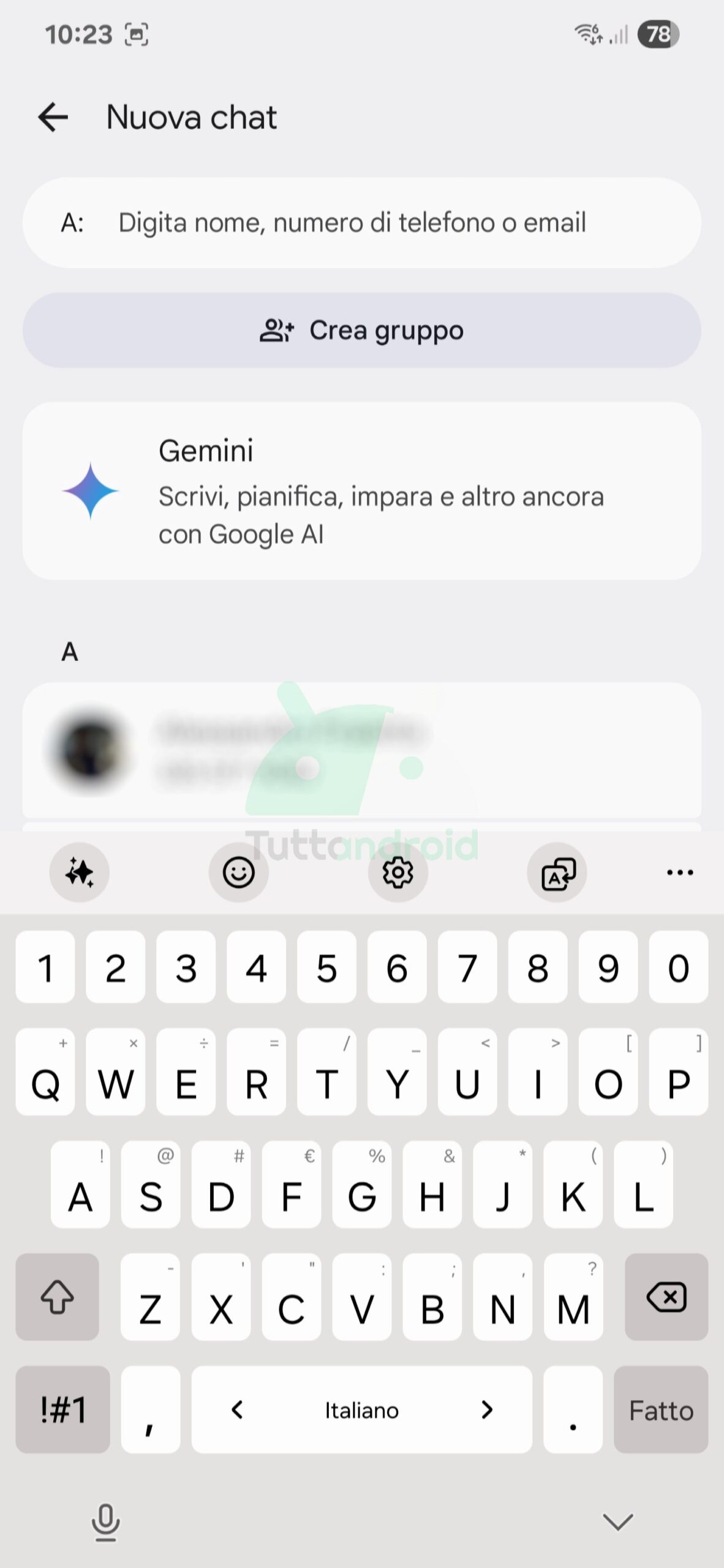Switch to next language on space bar
Image resolution: width=724 pixels, height=1568 pixels.
(487, 1410)
